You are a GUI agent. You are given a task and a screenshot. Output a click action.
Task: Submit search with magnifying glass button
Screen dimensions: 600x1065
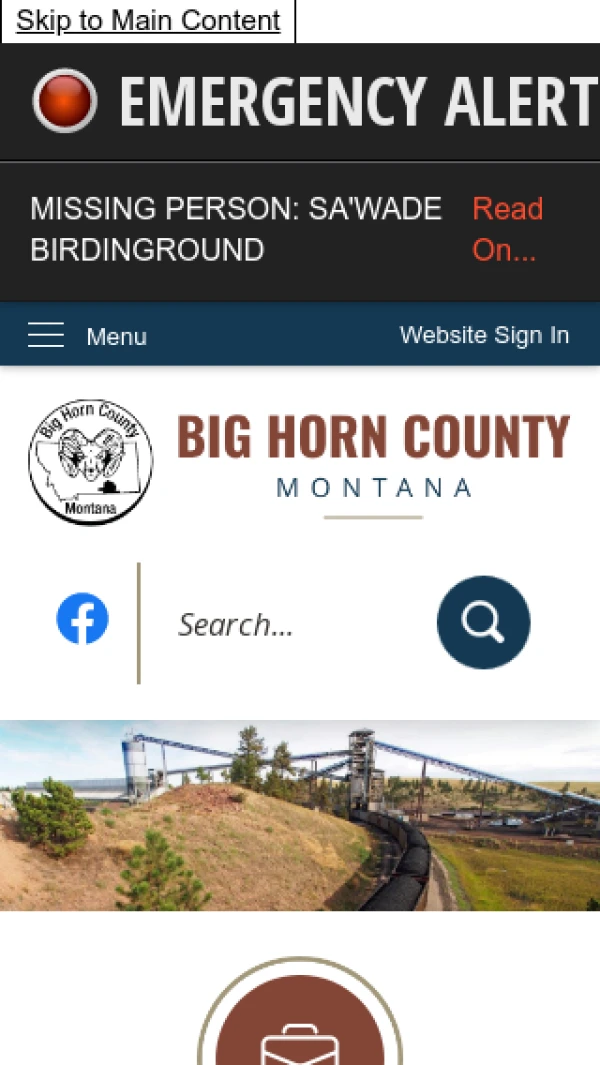pos(483,622)
